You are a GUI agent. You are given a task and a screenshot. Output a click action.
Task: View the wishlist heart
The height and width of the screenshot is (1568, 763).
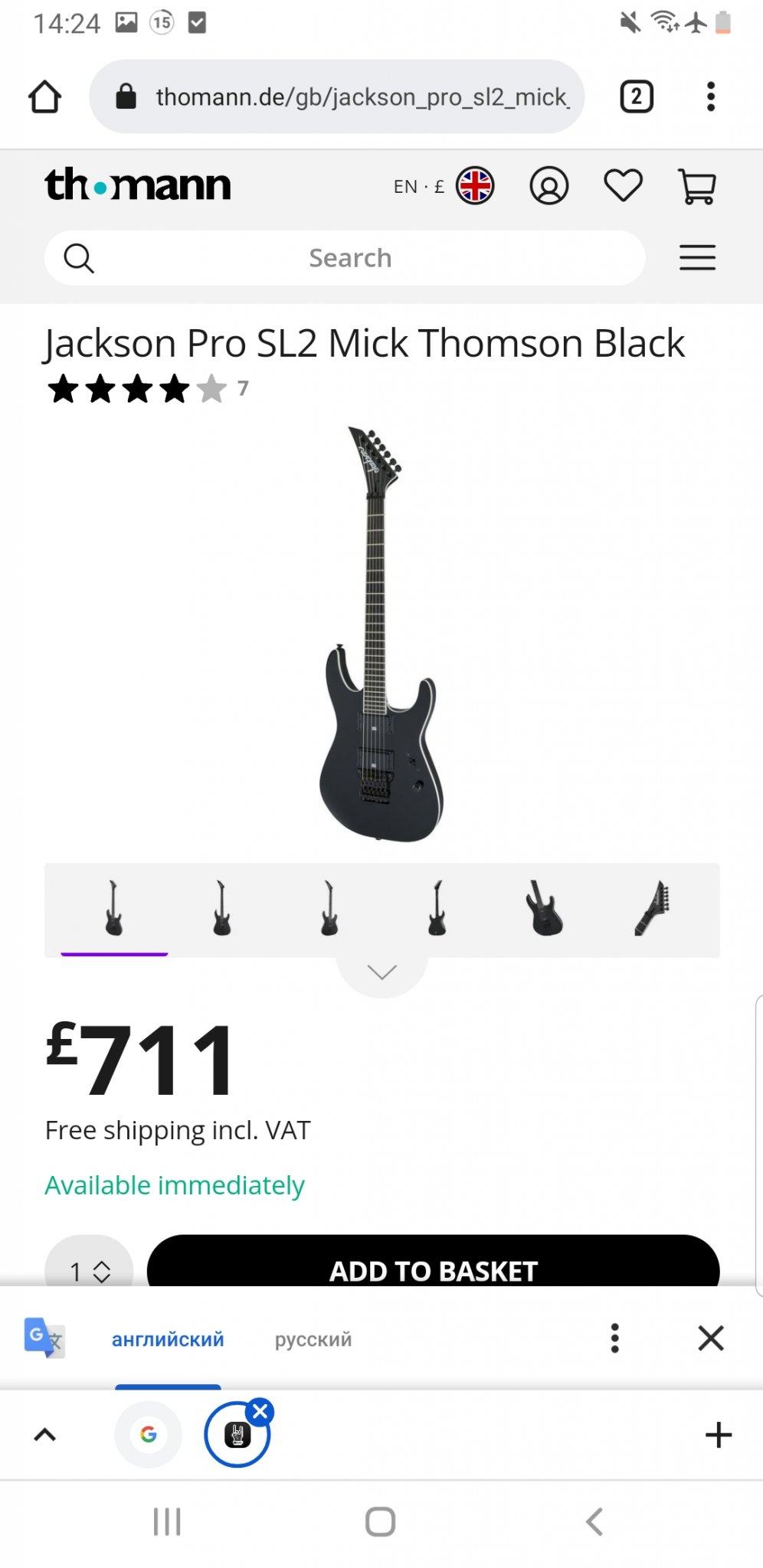tap(623, 186)
